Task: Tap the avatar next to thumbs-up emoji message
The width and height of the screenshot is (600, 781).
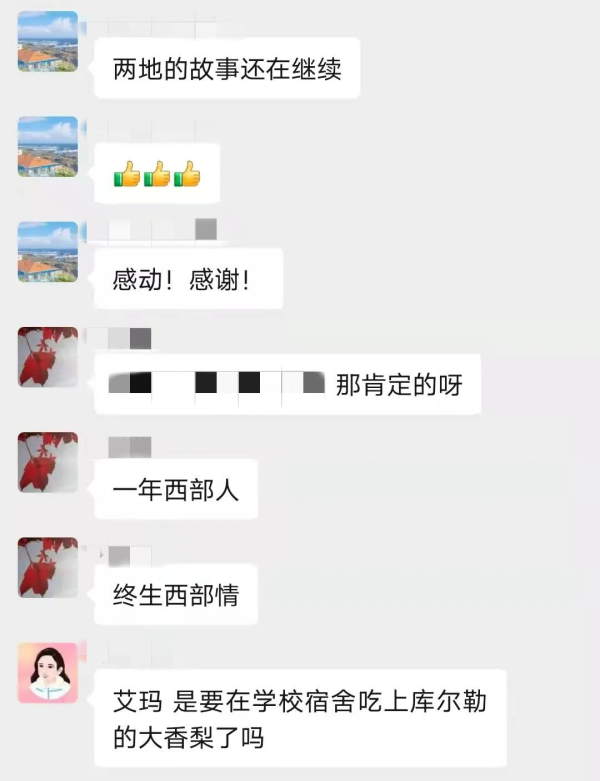Action: pyautogui.click(x=48, y=147)
